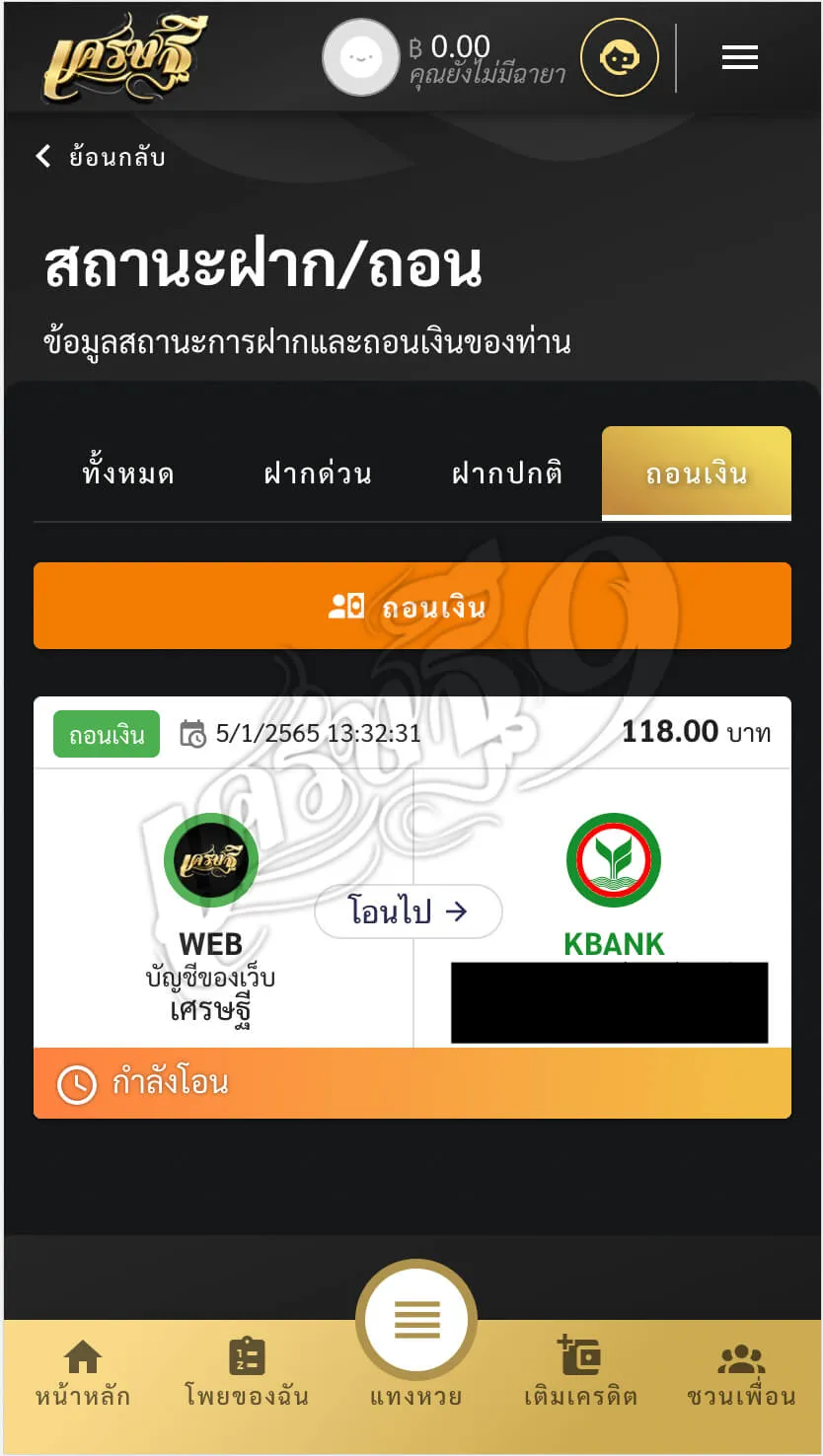The image size is (823, 1456).
Task: Click the โอนไป transfer button
Action: coord(409,911)
